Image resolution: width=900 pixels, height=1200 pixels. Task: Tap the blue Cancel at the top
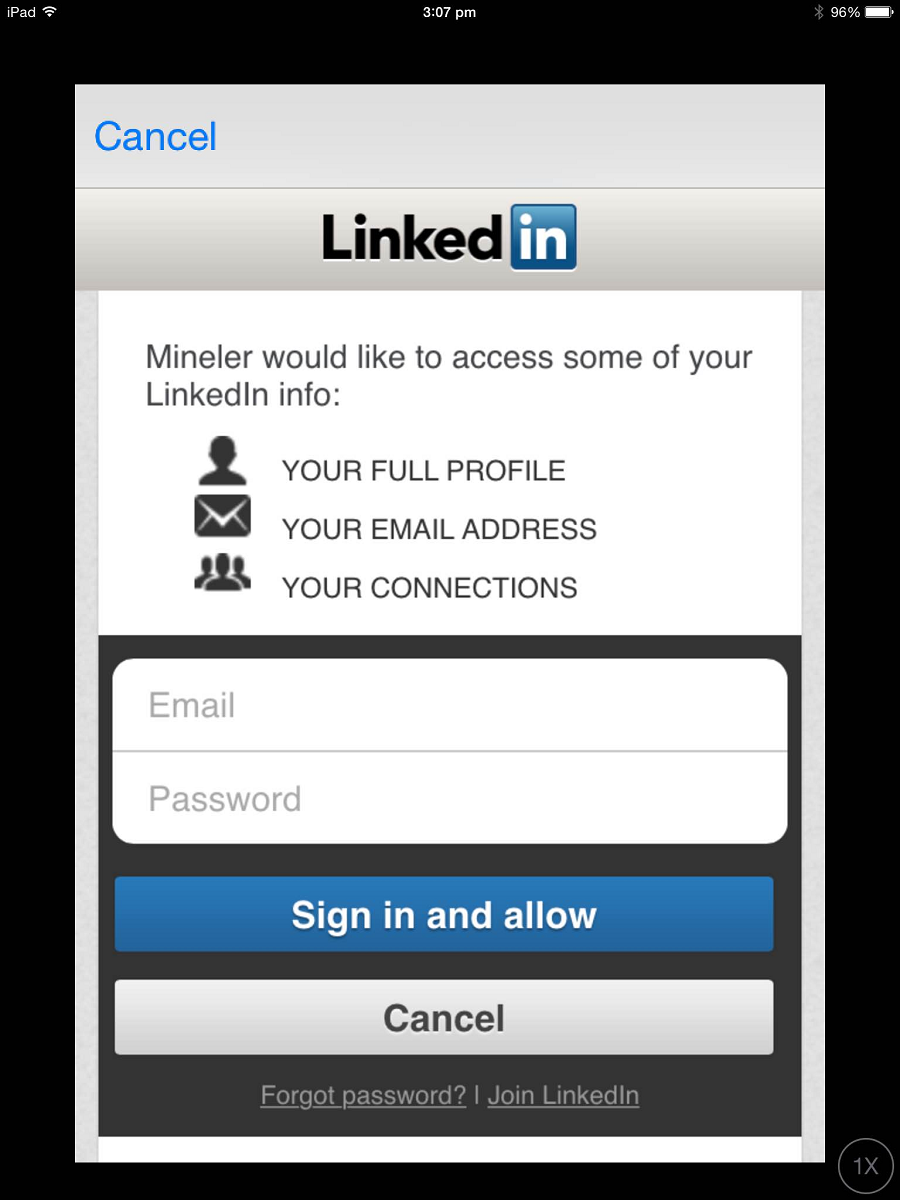click(155, 137)
